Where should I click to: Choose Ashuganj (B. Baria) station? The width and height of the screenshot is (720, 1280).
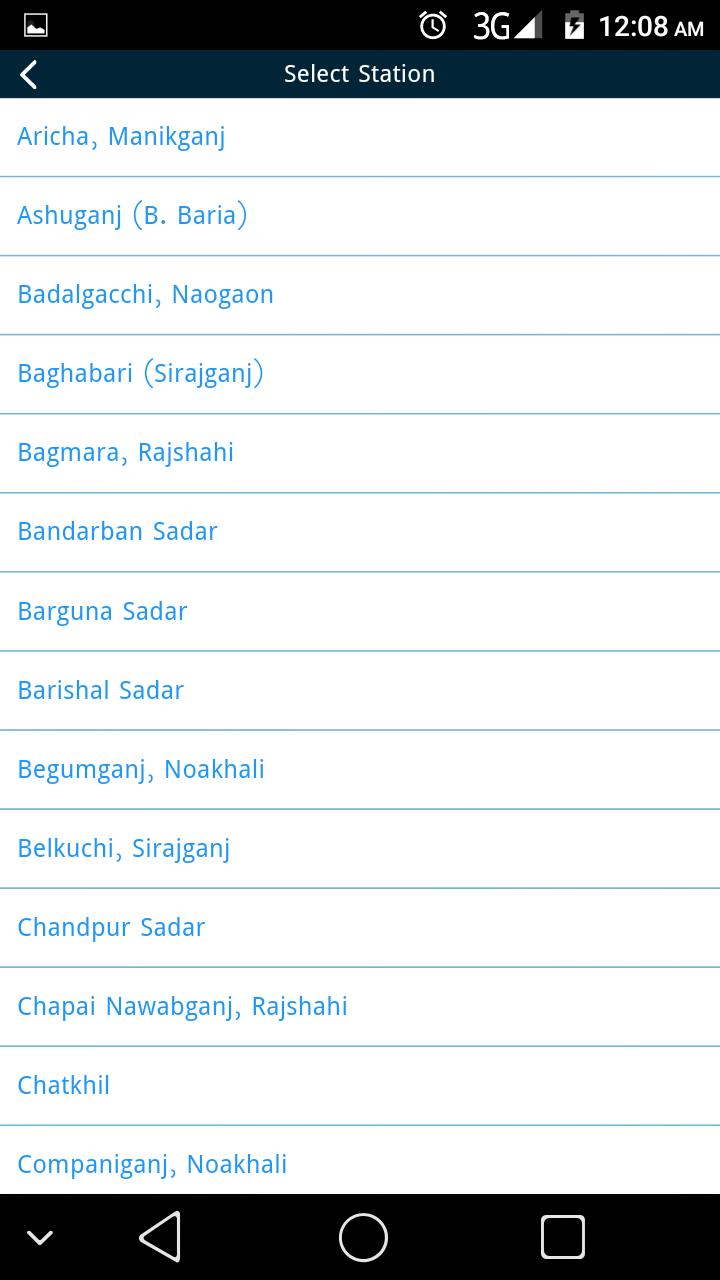pyautogui.click(x=360, y=216)
